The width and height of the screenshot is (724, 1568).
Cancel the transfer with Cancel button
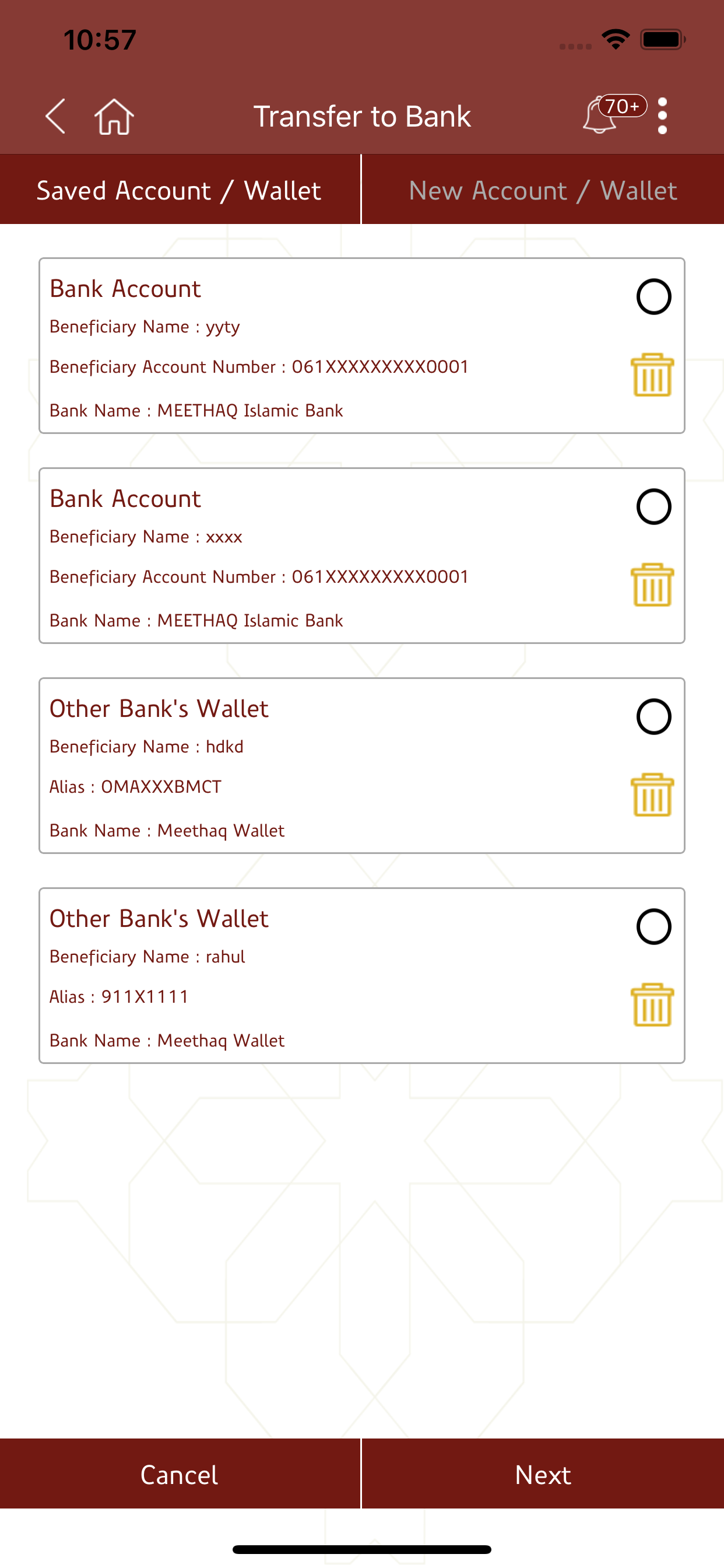tap(179, 1475)
